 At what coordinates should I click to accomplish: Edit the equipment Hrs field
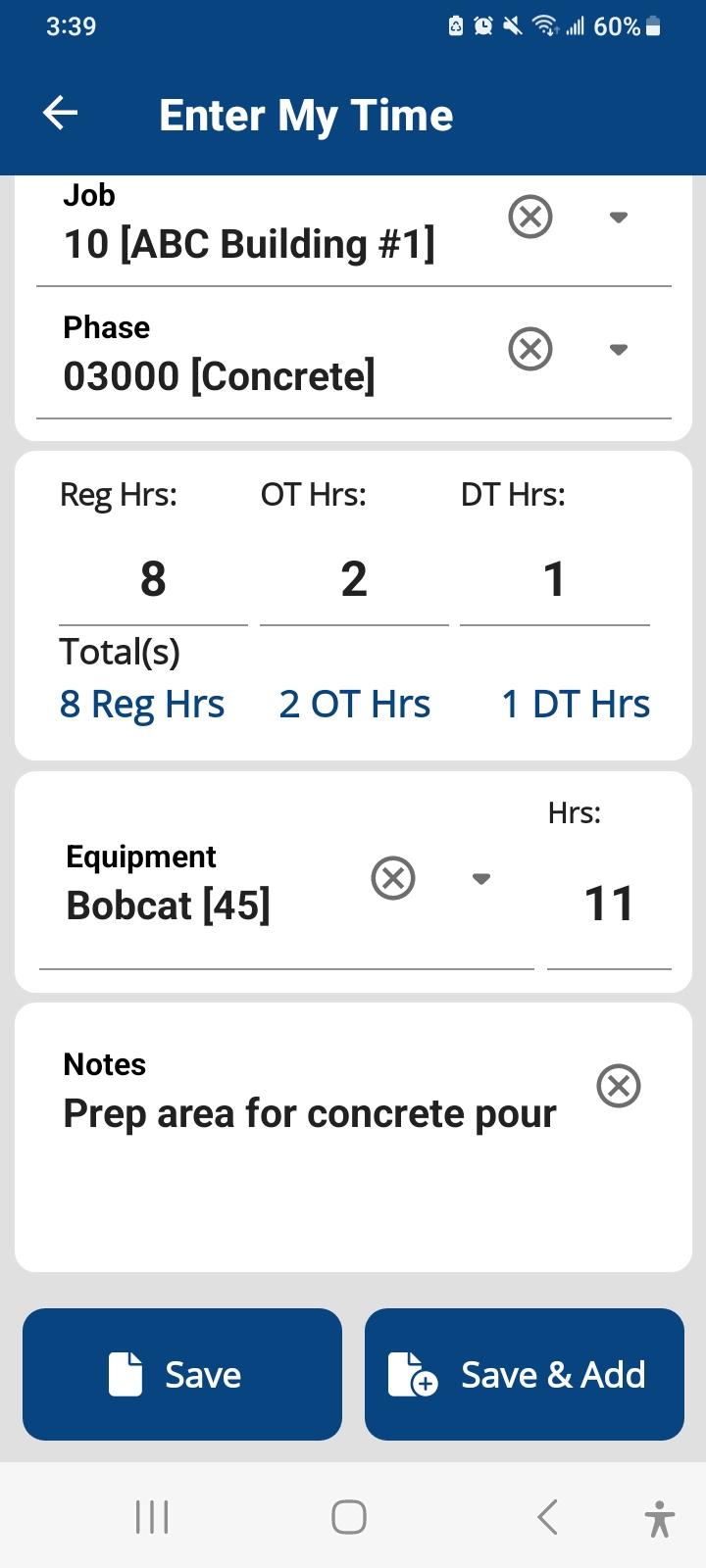(609, 904)
